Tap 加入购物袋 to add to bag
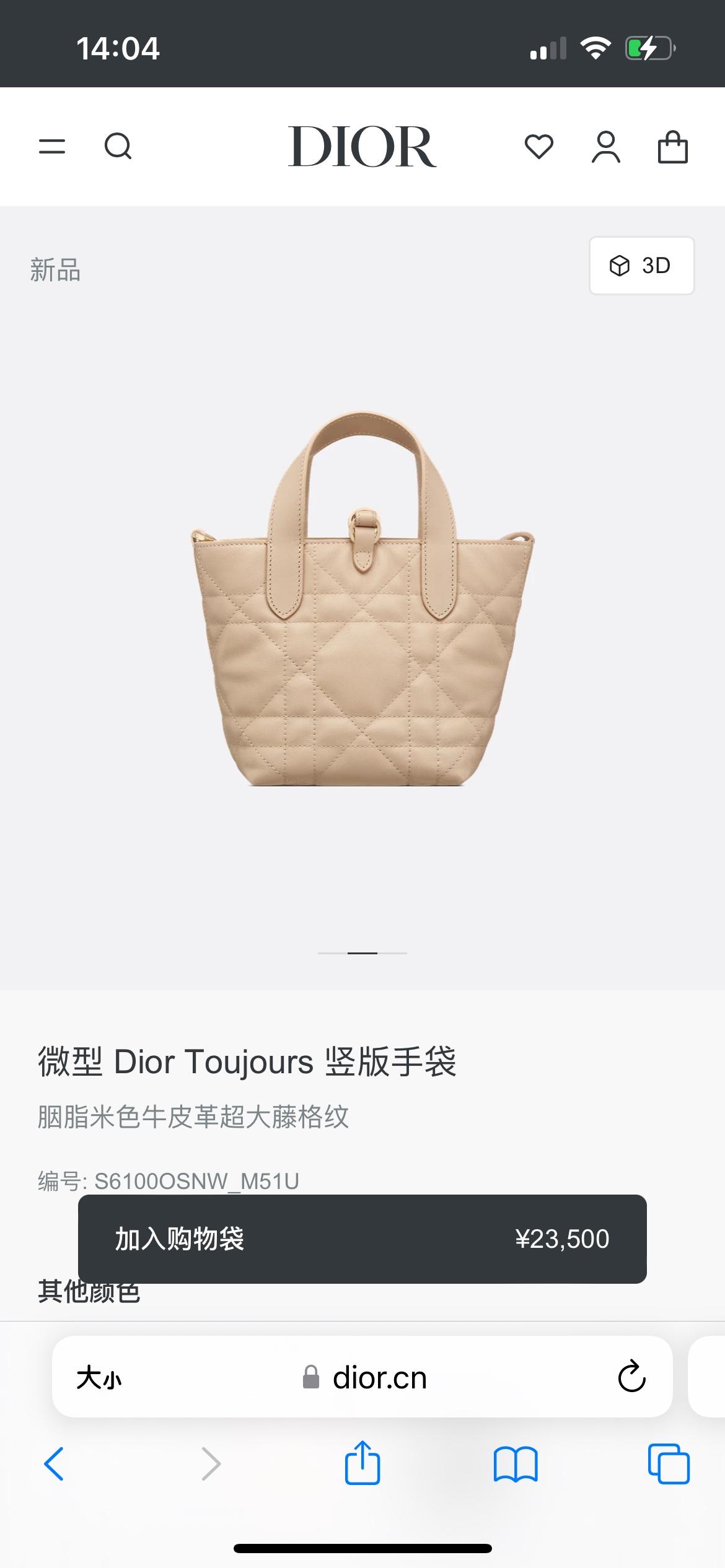The width and height of the screenshot is (725, 1568). click(362, 1239)
